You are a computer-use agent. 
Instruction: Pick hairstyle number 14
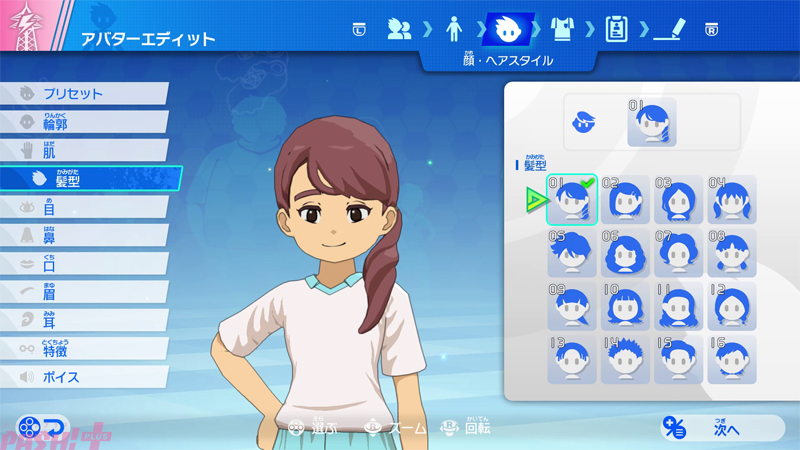point(626,359)
